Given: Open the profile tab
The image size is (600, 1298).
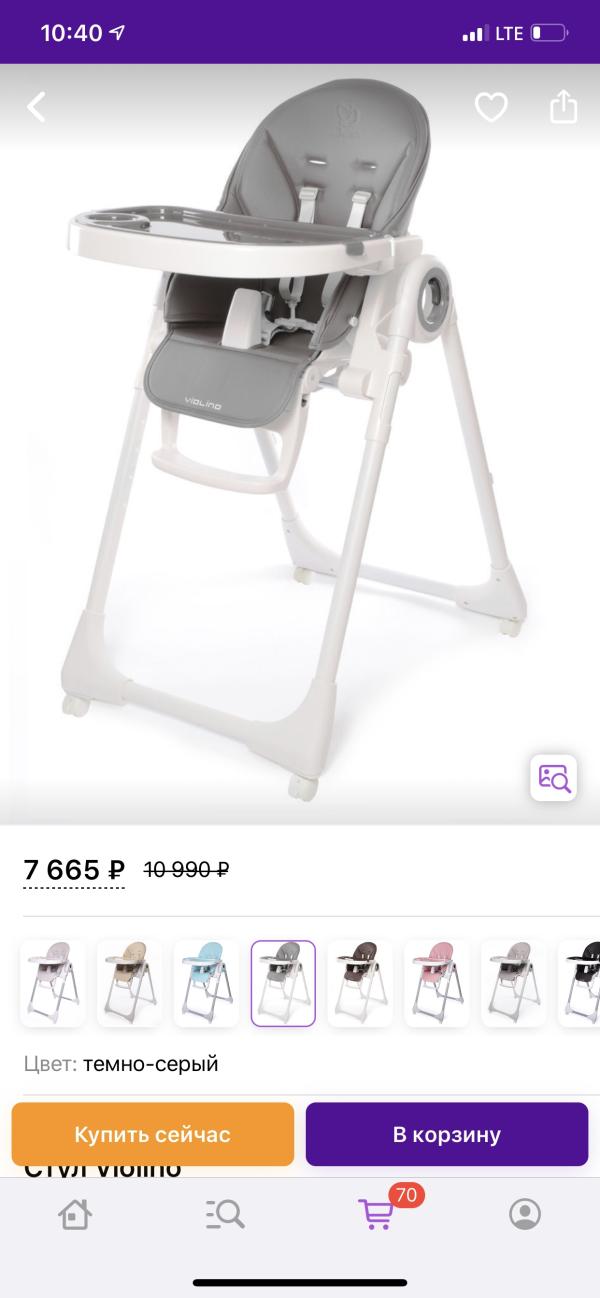Looking at the screenshot, I should click(525, 1214).
